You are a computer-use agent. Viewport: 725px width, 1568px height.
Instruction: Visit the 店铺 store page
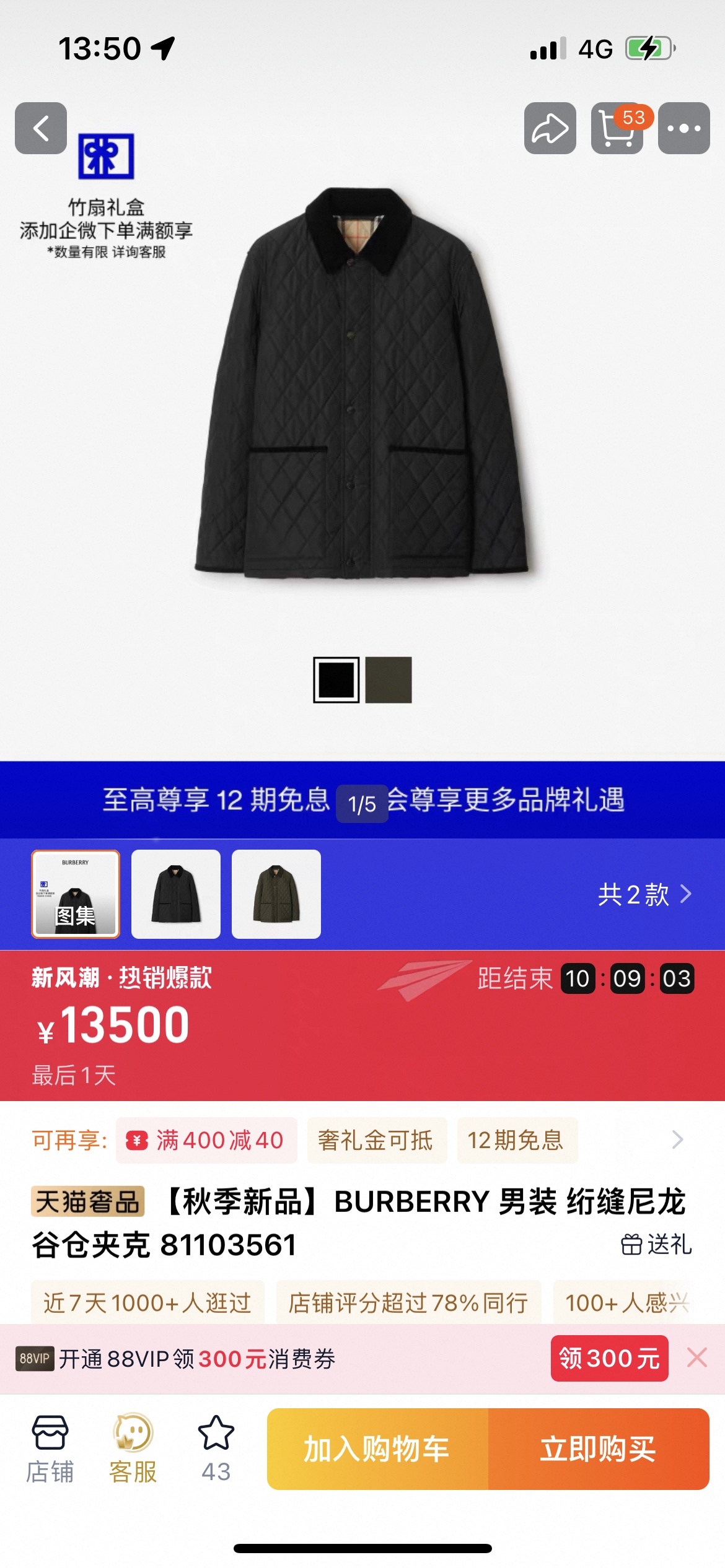point(50,1449)
